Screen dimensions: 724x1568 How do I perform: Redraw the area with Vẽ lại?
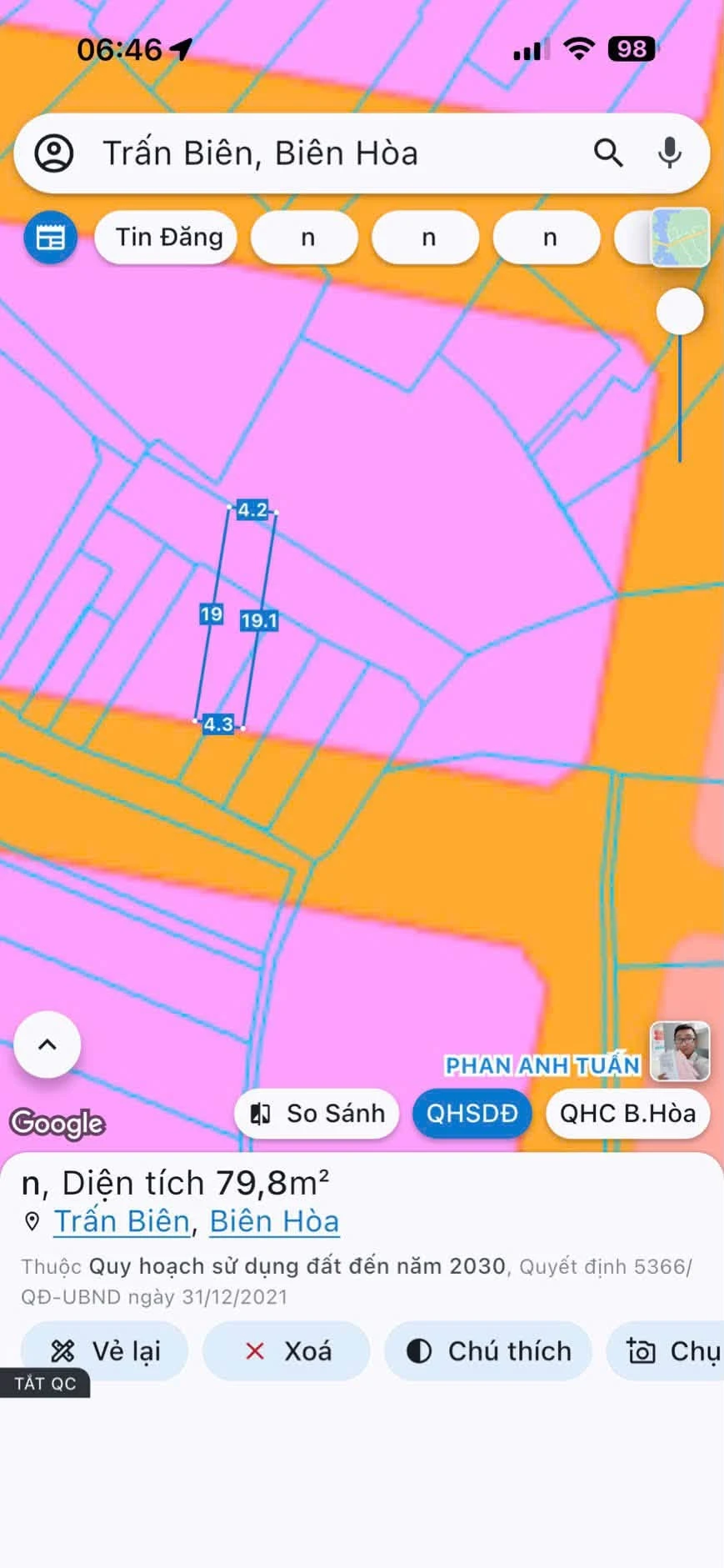tap(104, 1351)
